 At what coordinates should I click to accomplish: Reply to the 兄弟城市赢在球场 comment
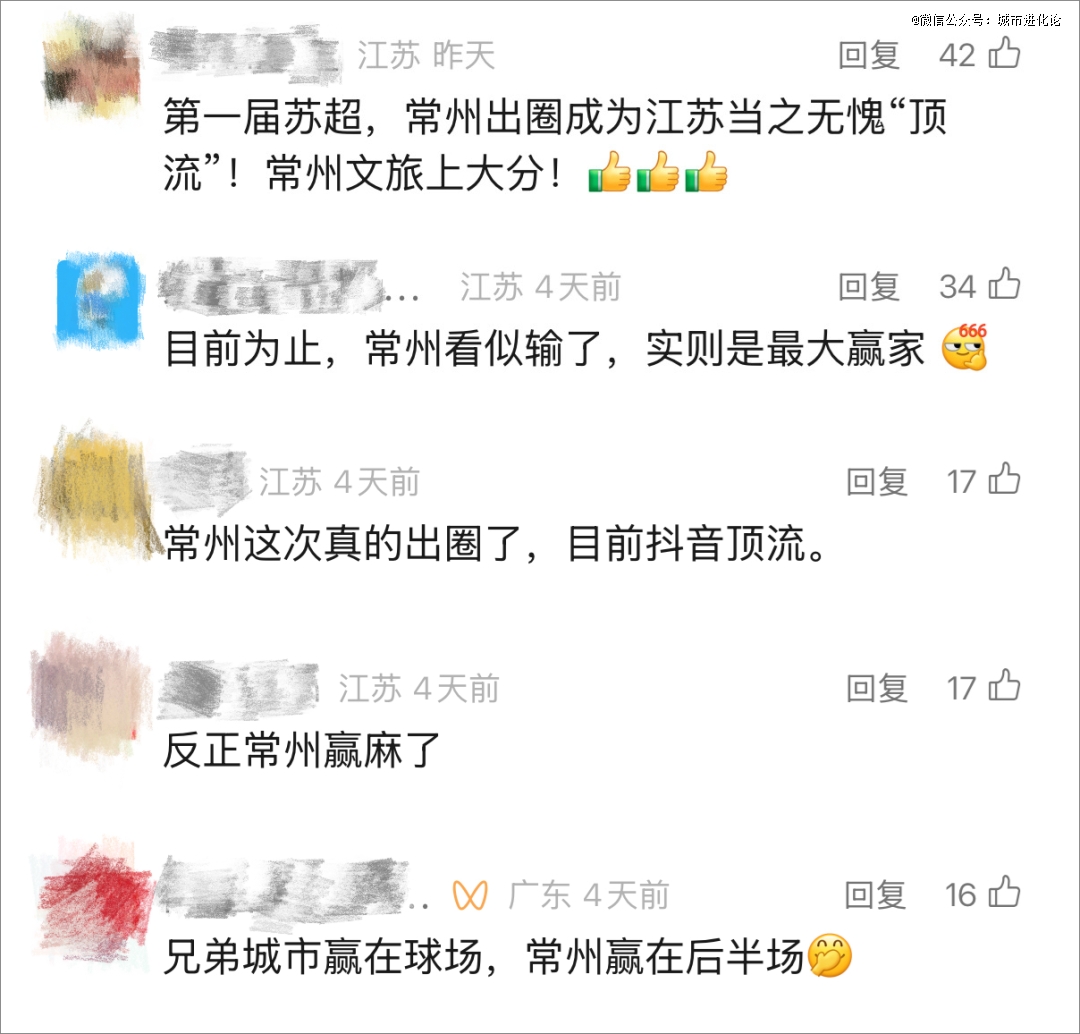pyautogui.click(x=876, y=895)
